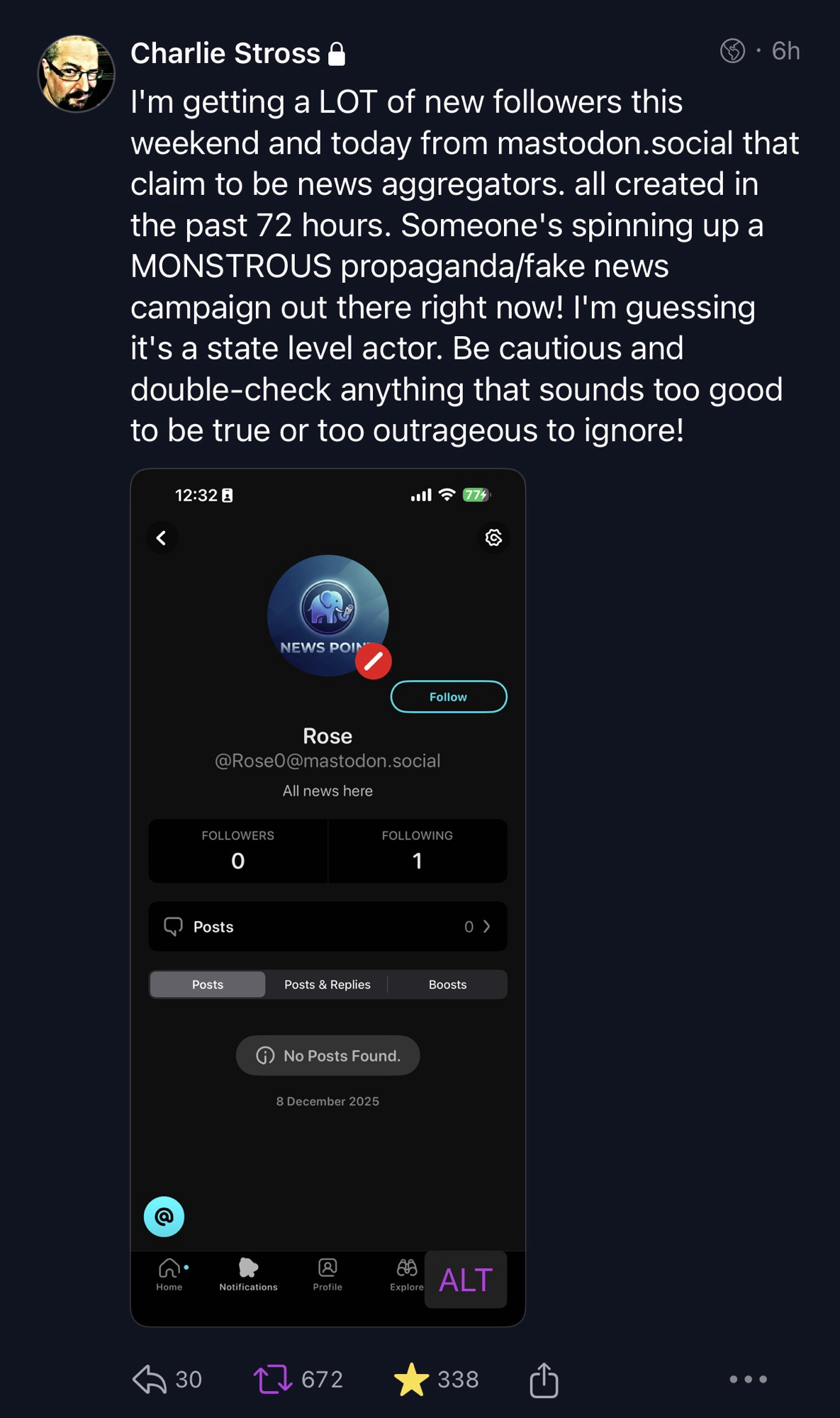Screen dimensions: 840x1418
Task: Share this post
Action: tap(544, 1379)
